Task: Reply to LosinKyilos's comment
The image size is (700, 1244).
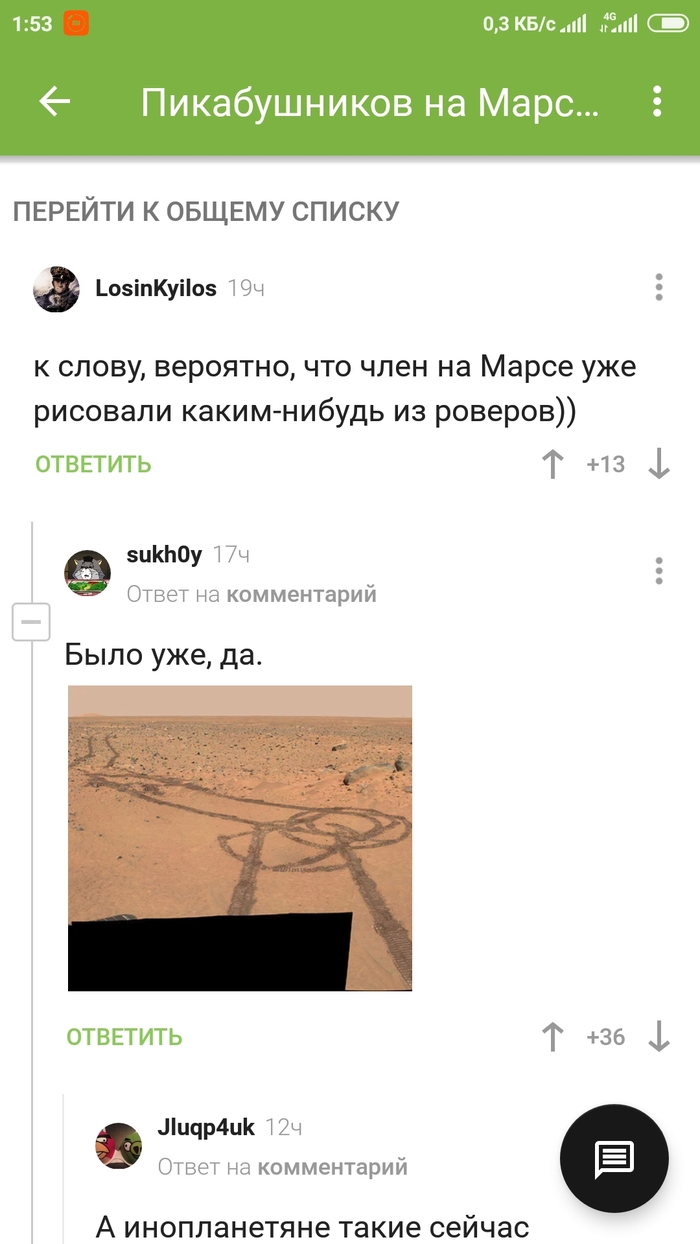Action: coord(93,464)
